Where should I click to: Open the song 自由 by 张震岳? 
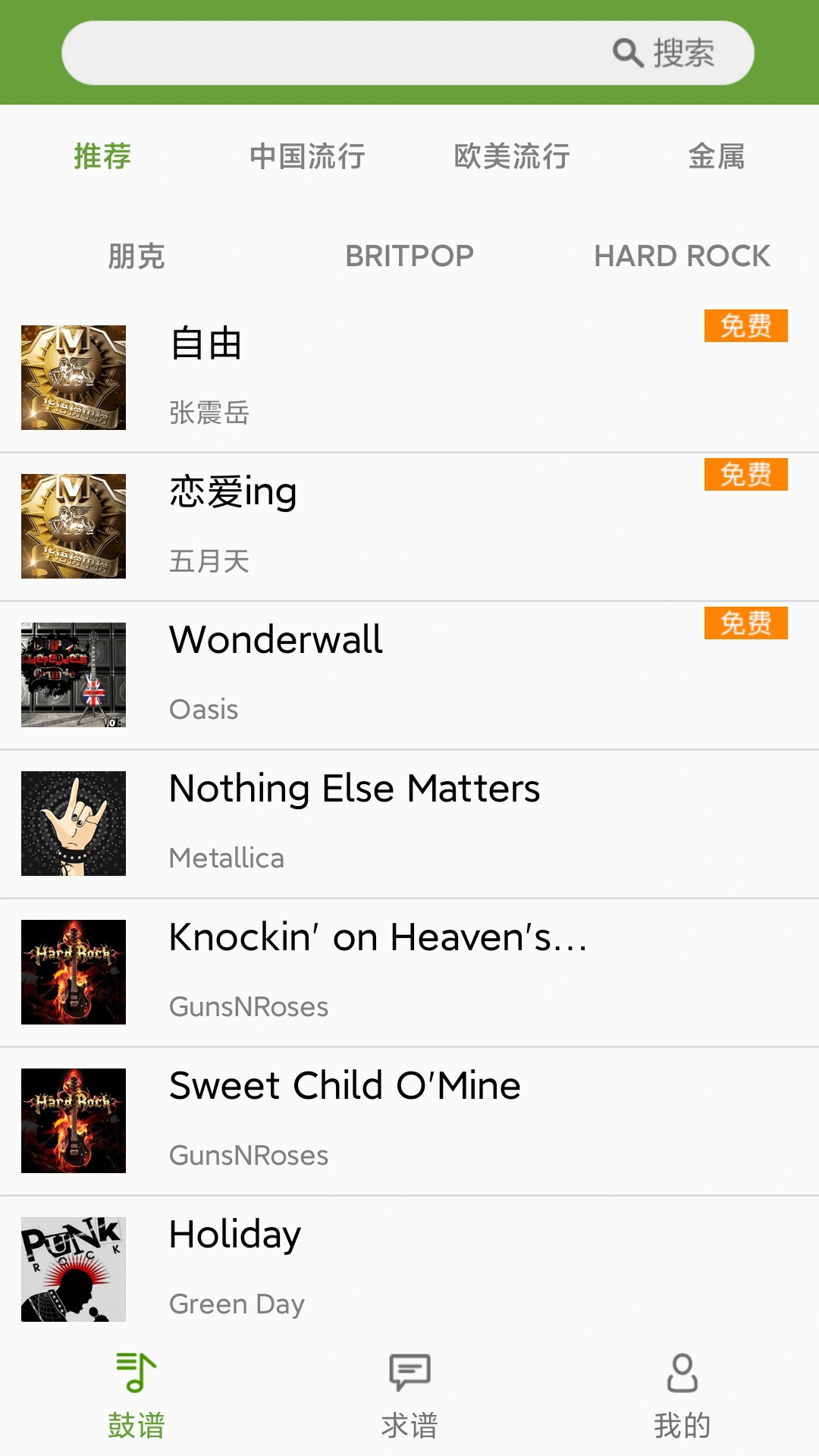(x=409, y=377)
